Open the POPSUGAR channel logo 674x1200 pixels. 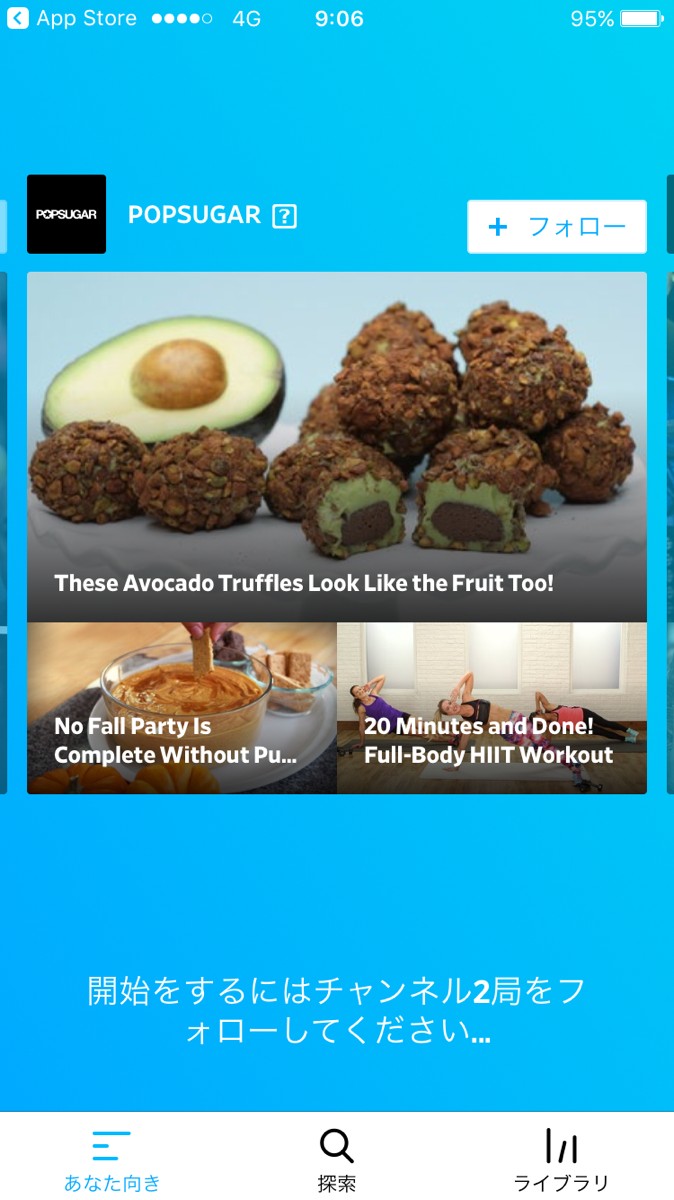tap(66, 214)
